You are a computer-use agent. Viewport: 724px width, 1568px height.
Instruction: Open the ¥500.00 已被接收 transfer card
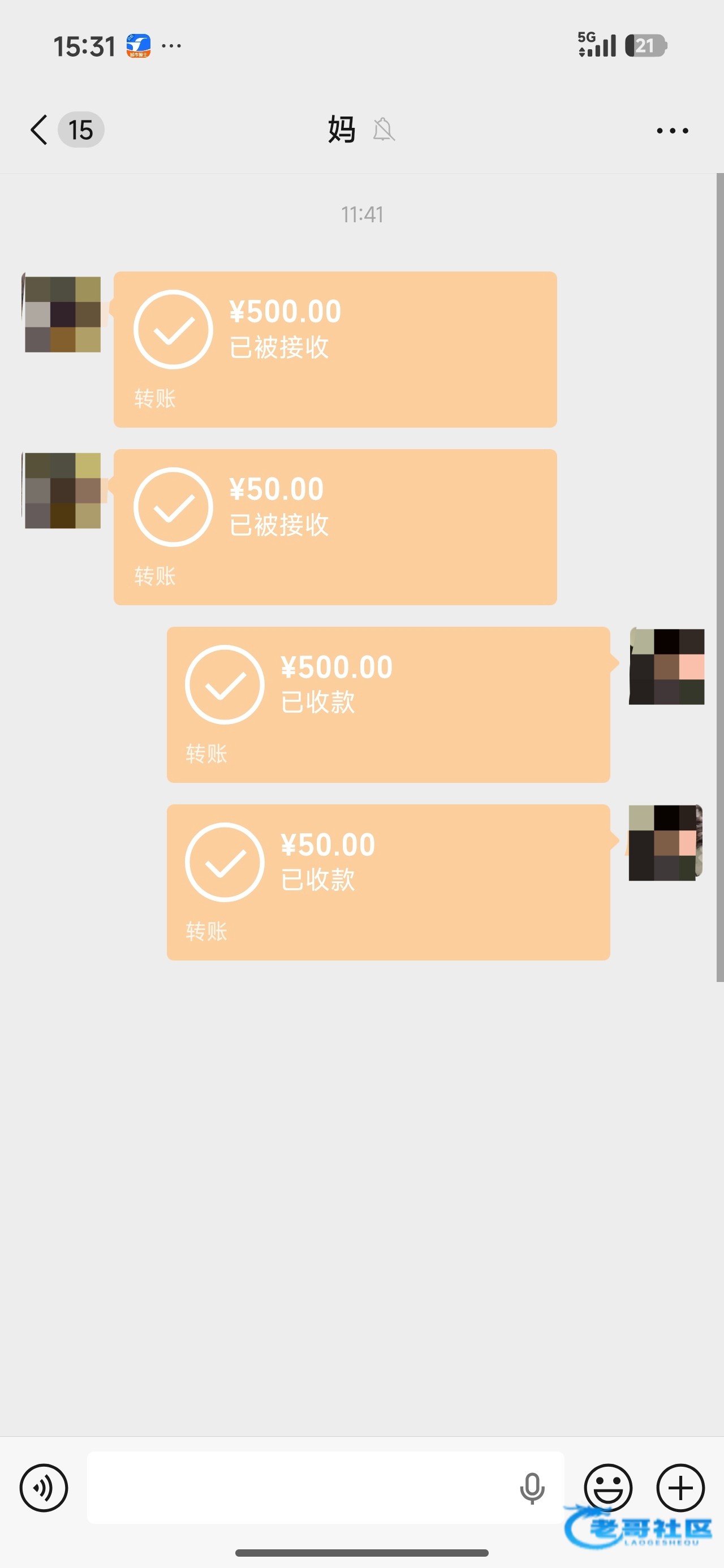click(335, 350)
